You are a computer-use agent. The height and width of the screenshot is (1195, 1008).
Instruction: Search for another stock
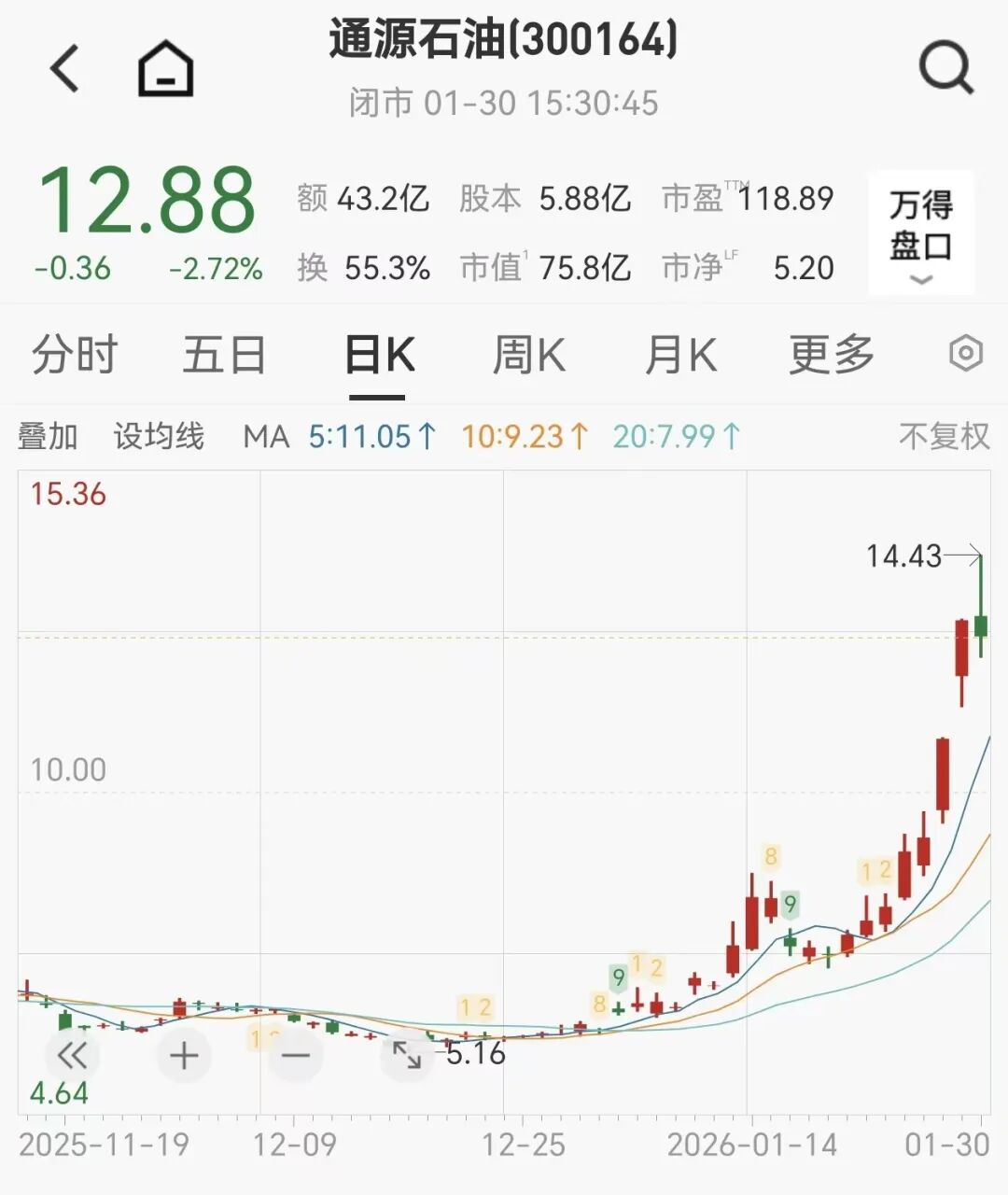(945, 68)
